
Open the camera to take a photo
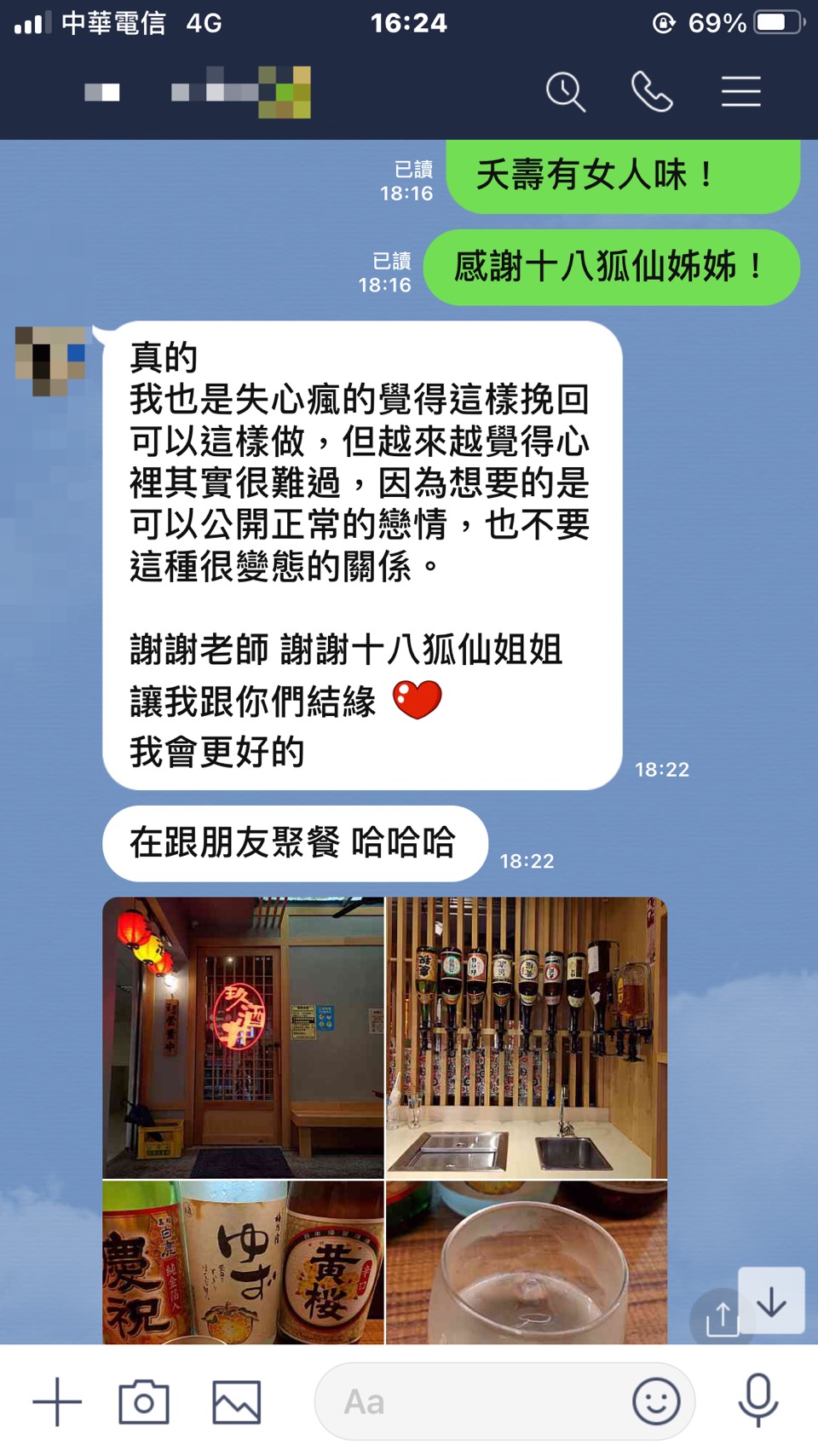tap(143, 1401)
